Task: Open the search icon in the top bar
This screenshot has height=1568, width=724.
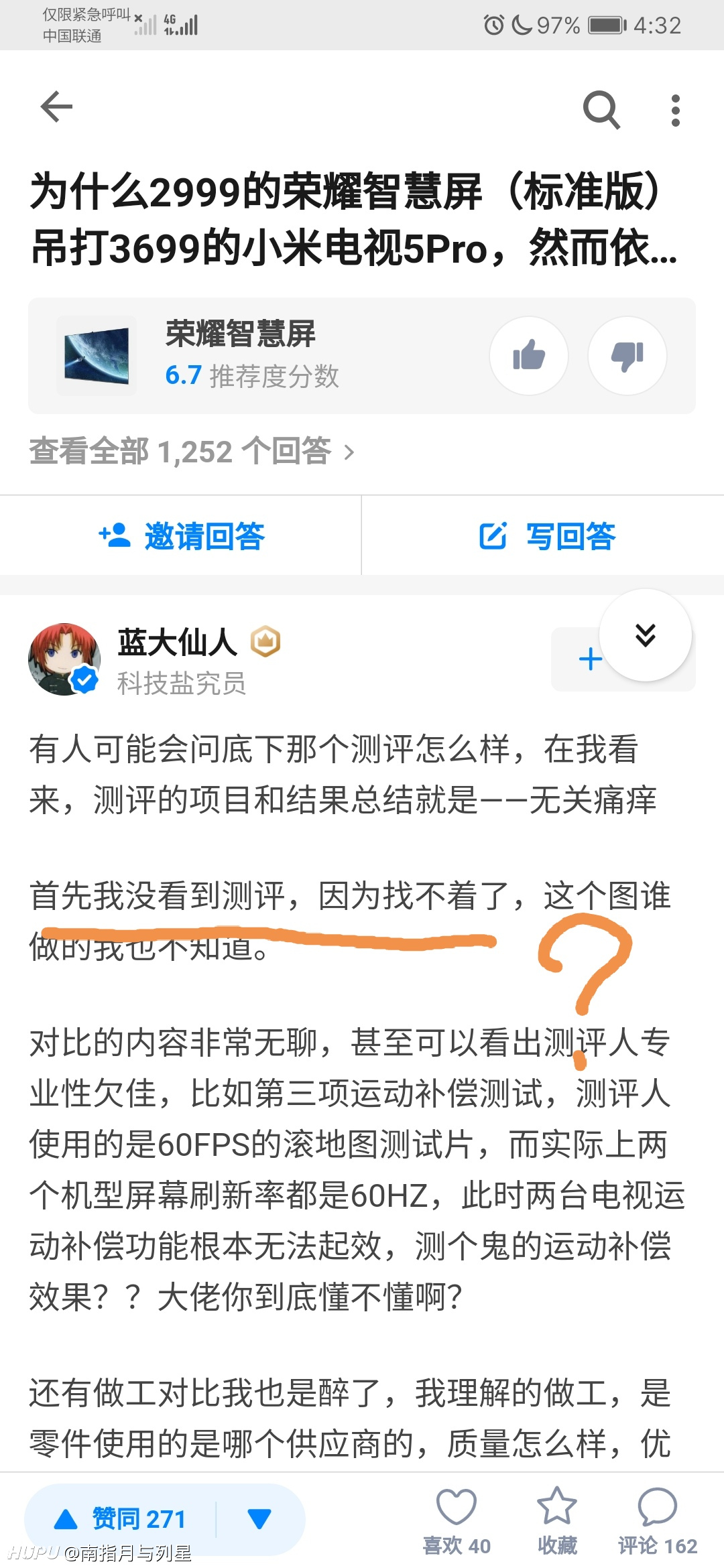Action: (601, 109)
